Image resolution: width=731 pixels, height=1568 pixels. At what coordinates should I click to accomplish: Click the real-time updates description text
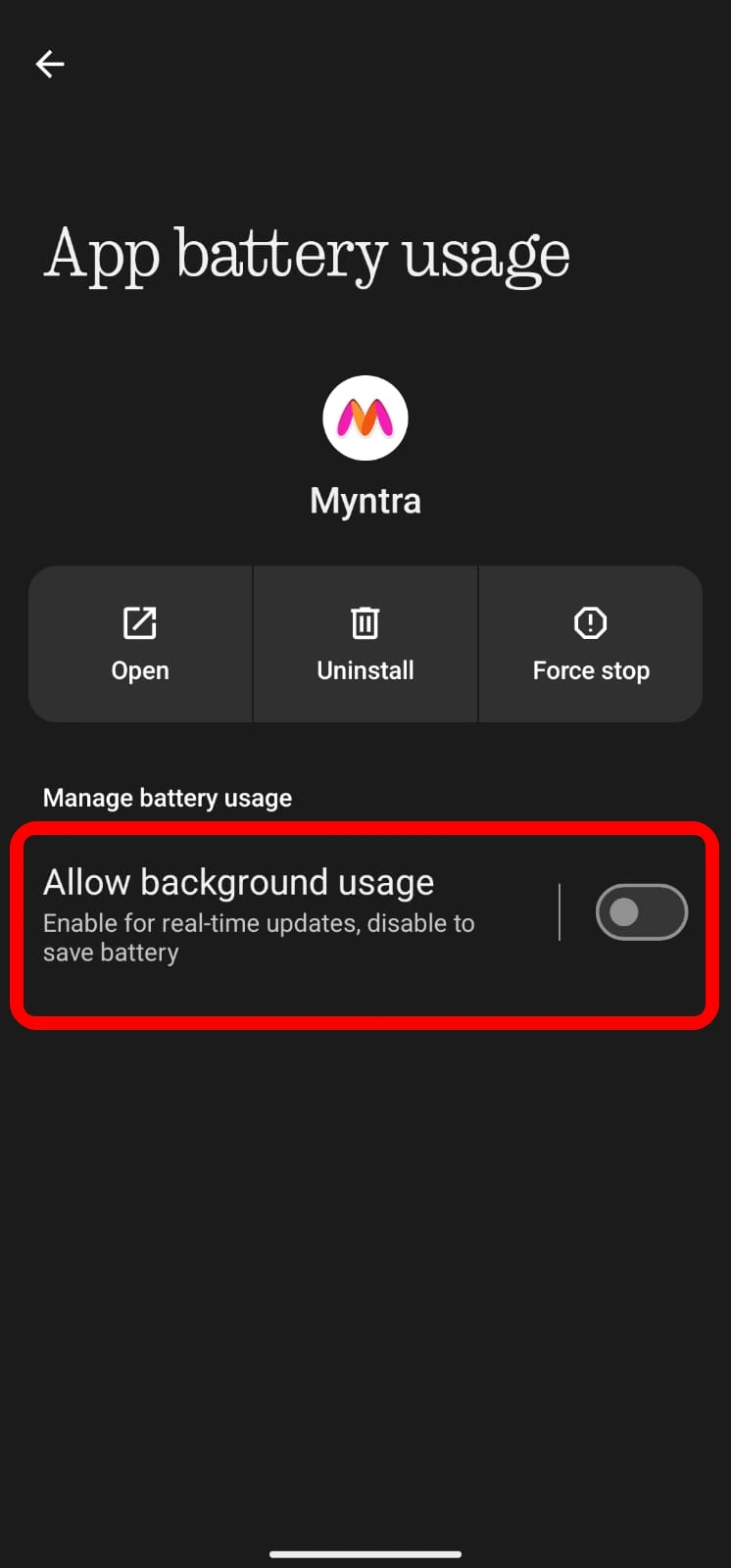(259, 937)
